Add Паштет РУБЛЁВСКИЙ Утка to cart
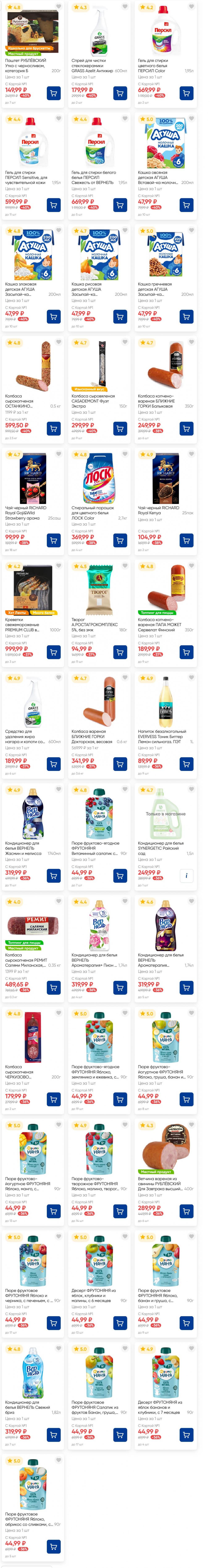The image size is (210, 1568). [x=54, y=93]
